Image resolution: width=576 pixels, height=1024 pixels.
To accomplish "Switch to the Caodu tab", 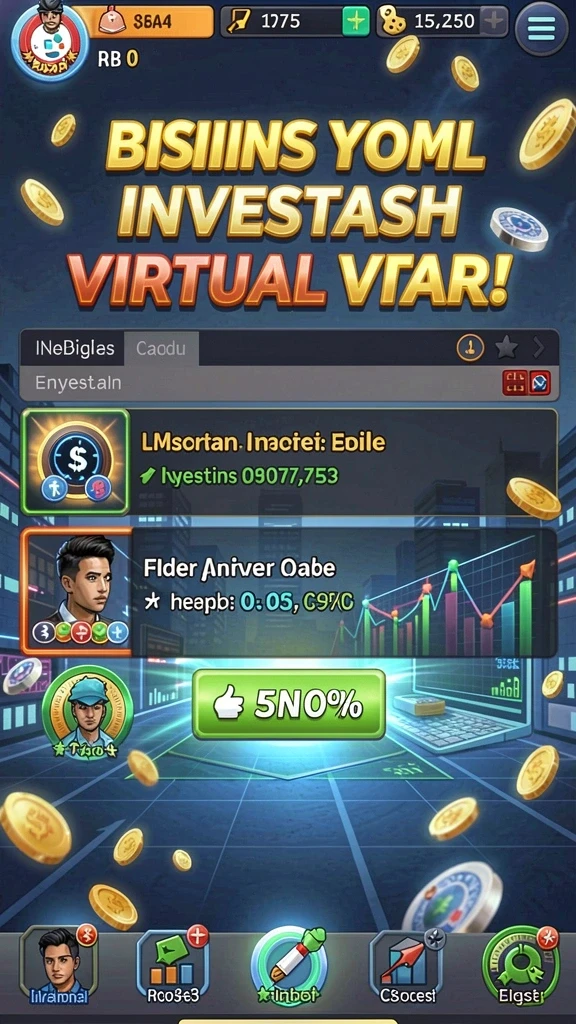I will coord(161,348).
